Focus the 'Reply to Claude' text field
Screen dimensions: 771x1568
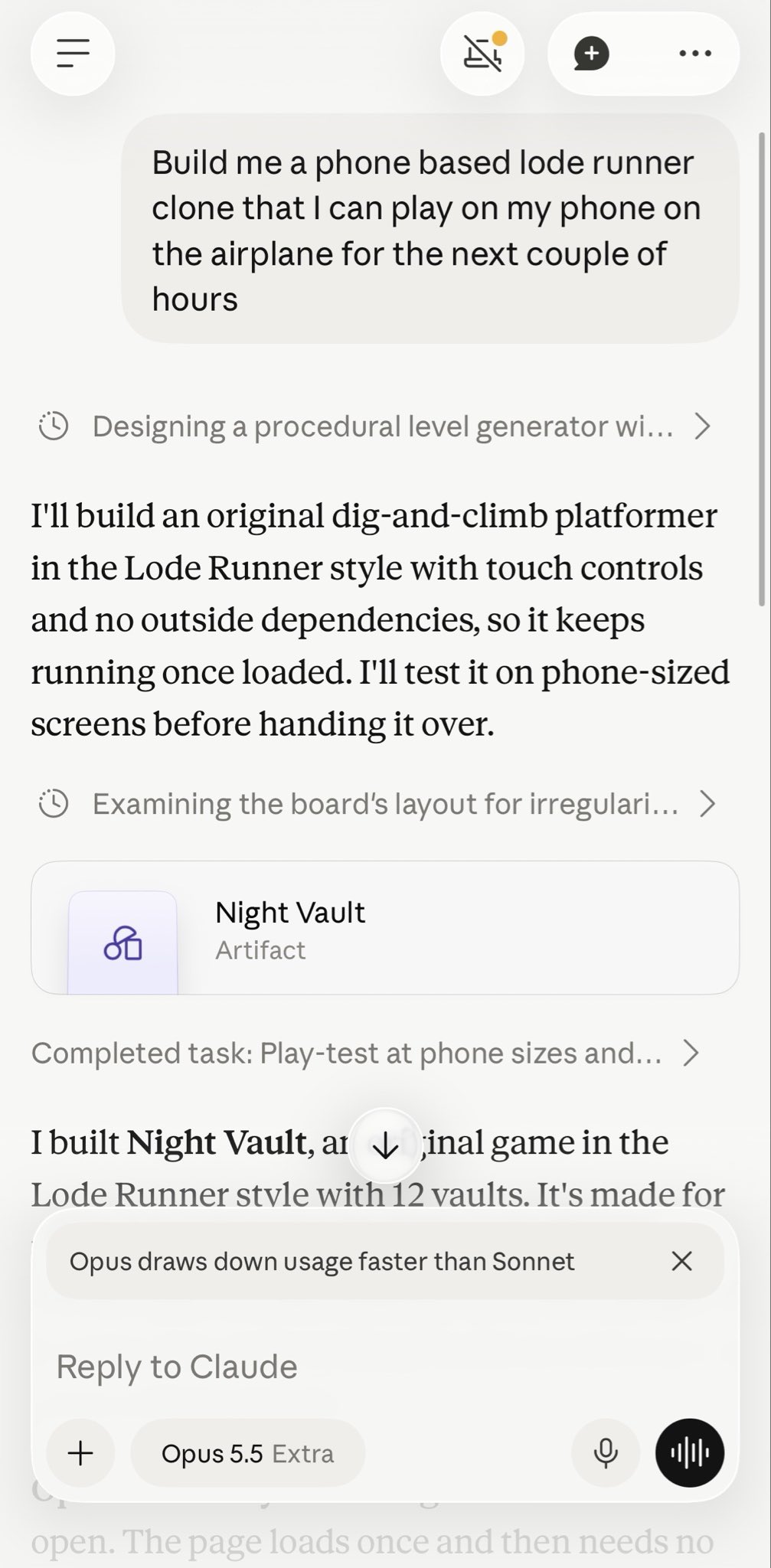385,1367
